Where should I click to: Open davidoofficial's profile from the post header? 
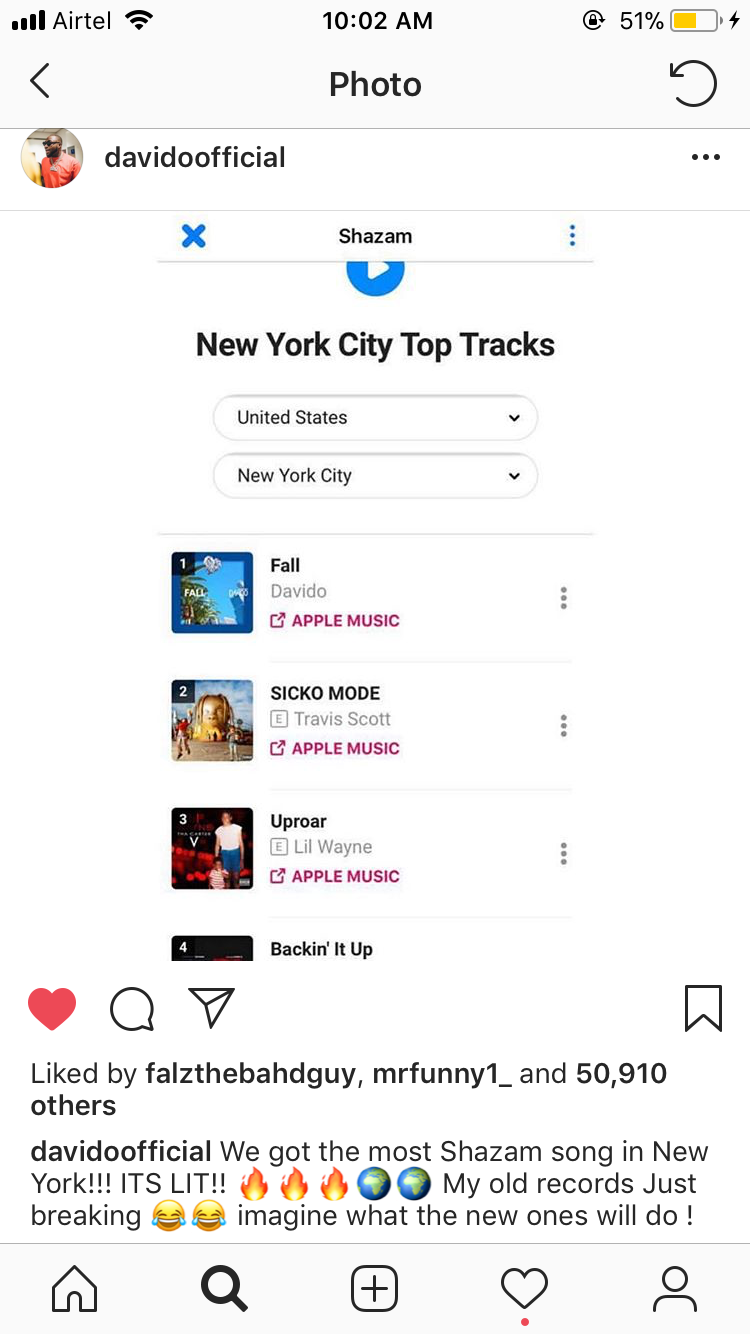click(x=195, y=158)
